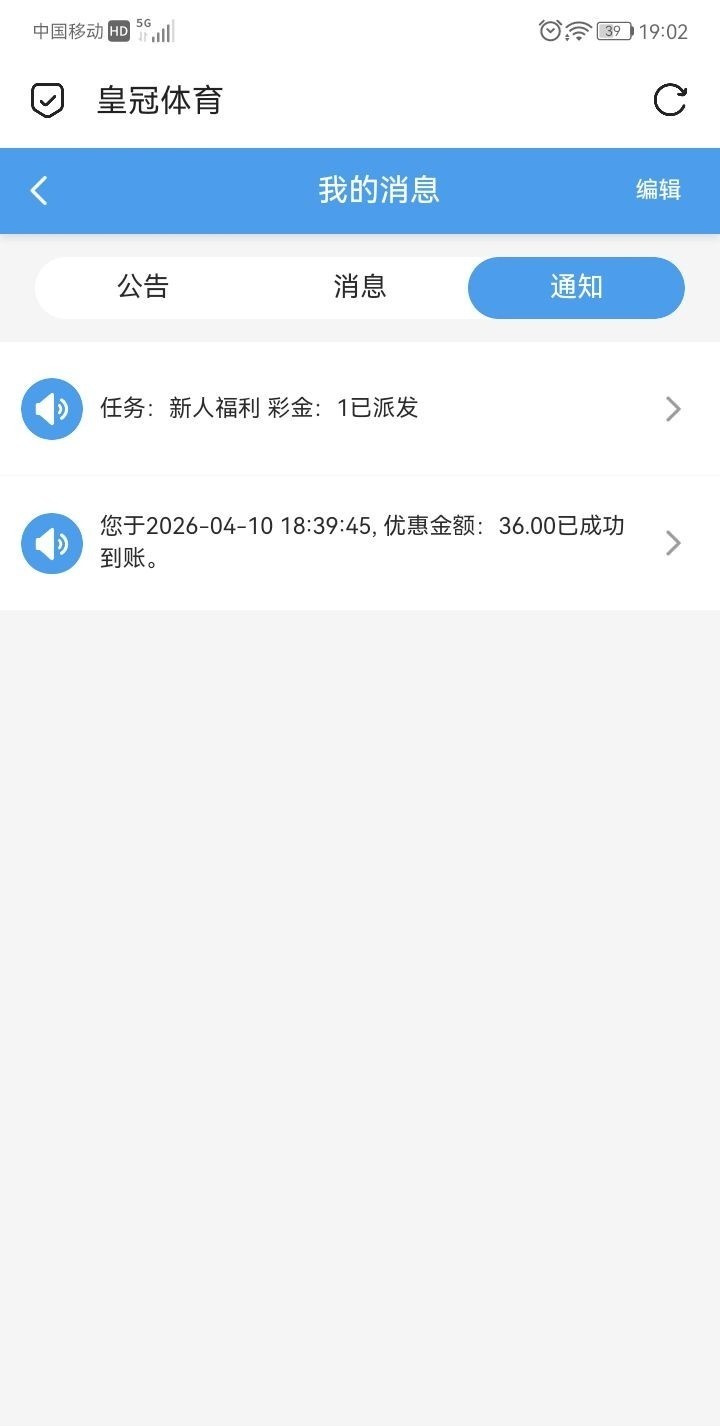The width and height of the screenshot is (720, 1426).
Task: Tap the 编辑 button
Action: pos(658,190)
